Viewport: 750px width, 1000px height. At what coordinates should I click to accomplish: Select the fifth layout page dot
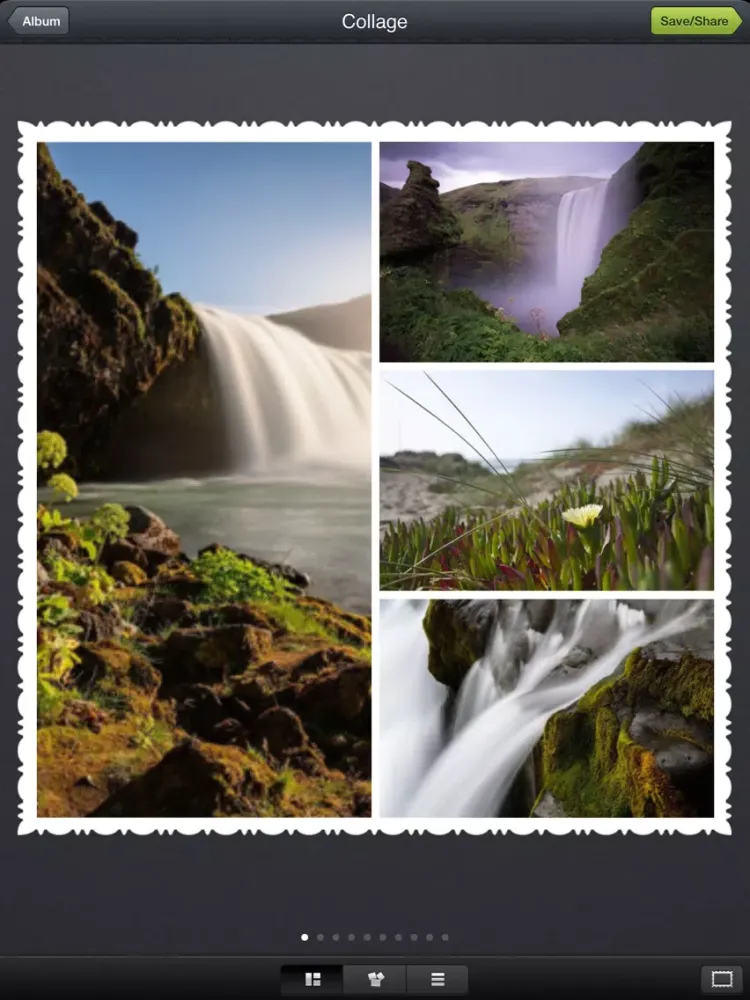(366, 937)
